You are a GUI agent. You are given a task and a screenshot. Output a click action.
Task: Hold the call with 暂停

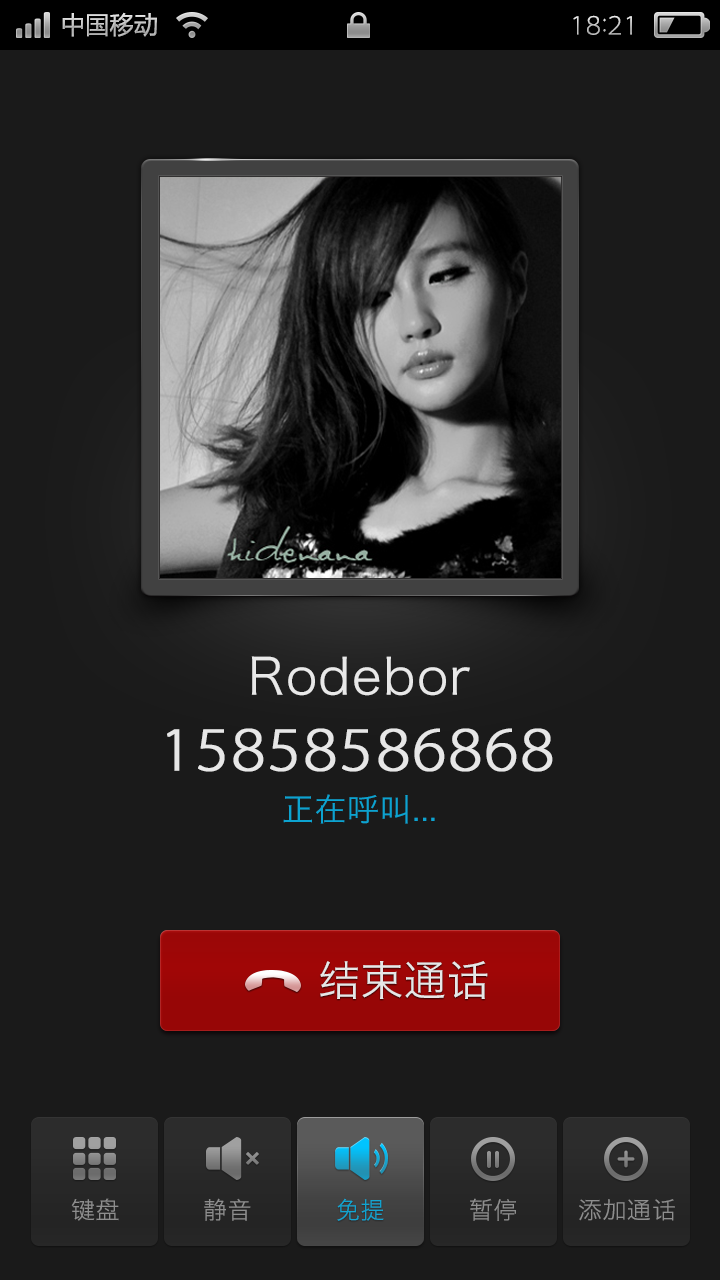(493, 1181)
